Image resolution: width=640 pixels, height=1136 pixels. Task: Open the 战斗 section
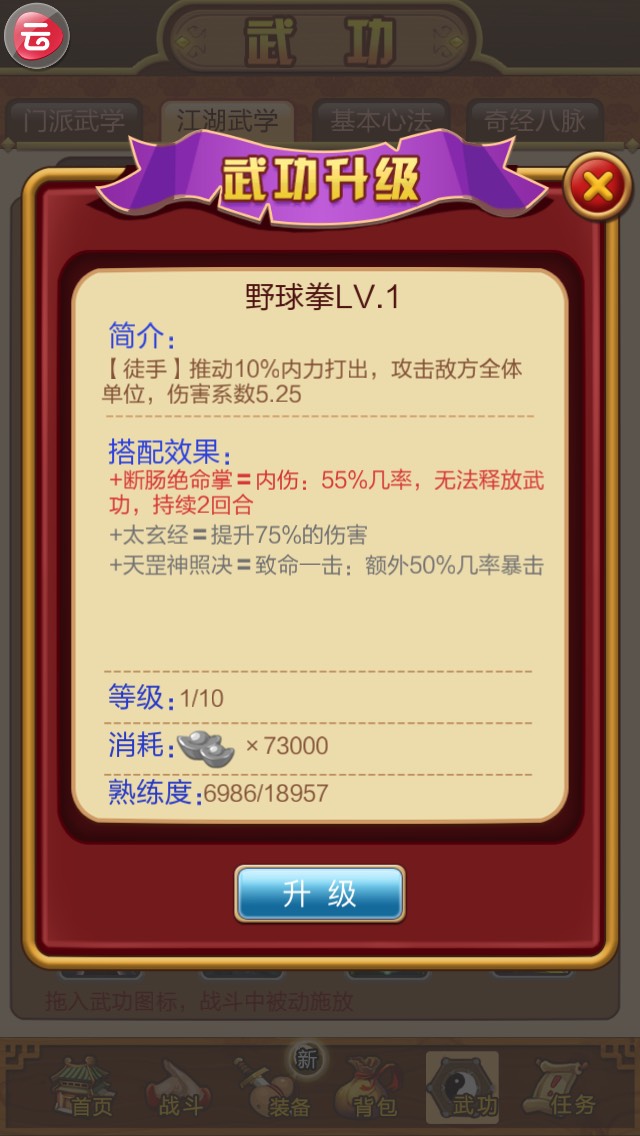[x=174, y=1087]
